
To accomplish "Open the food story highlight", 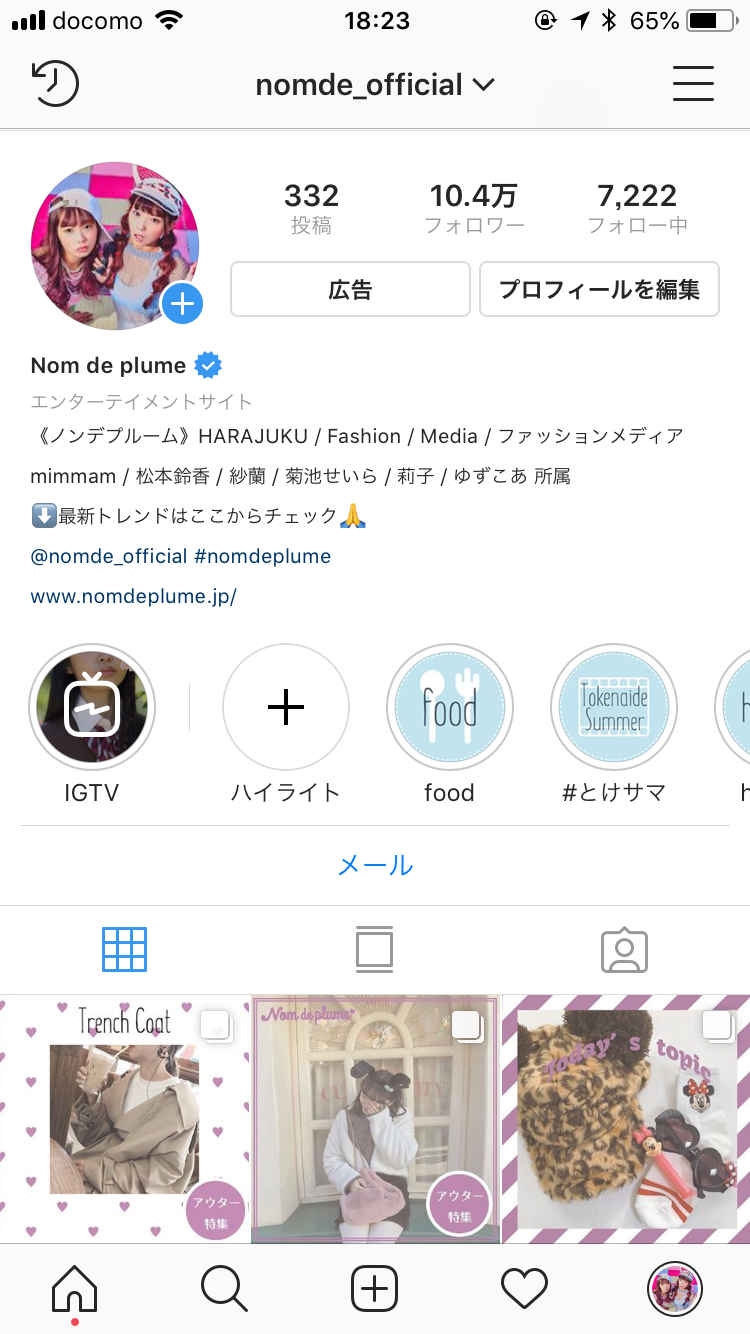I will (x=449, y=708).
